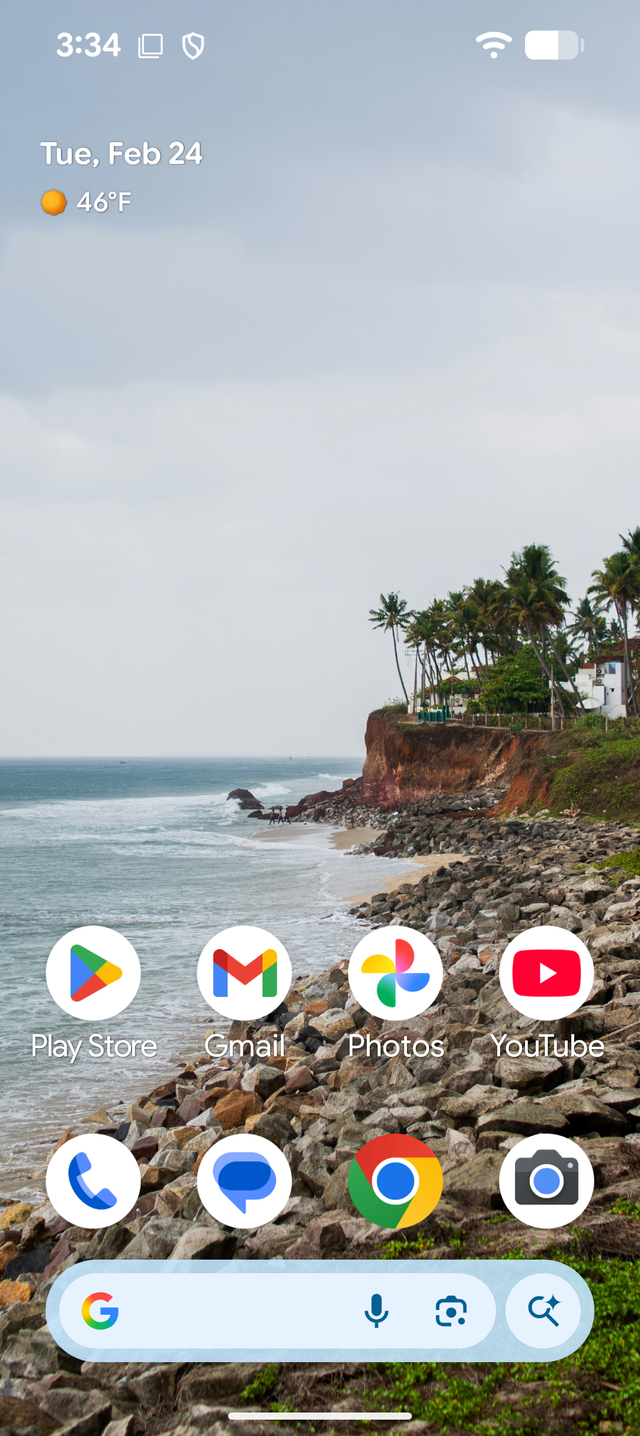
Task: Open the Tue, Feb 24 date widget
Action: pyautogui.click(x=121, y=154)
